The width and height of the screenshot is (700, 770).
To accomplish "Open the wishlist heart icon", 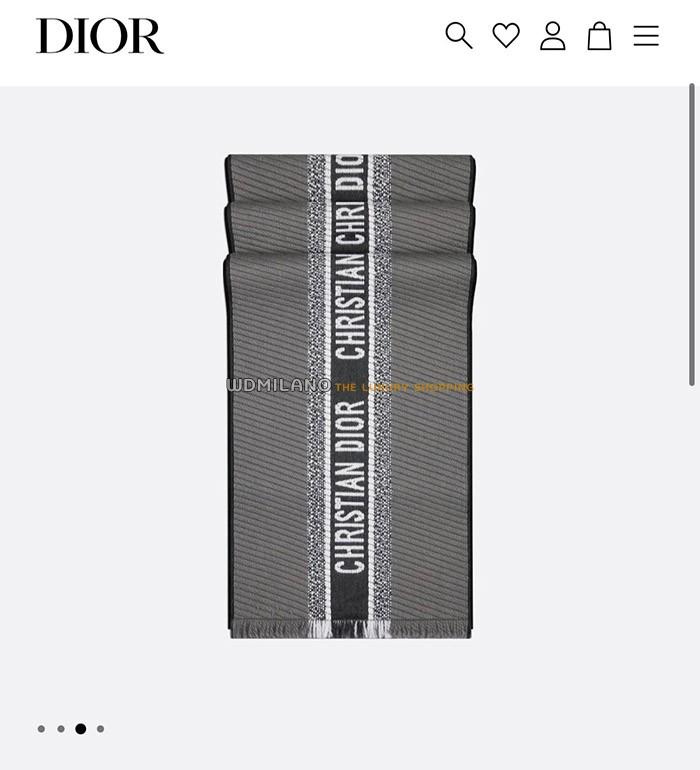I will [x=506, y=36].
